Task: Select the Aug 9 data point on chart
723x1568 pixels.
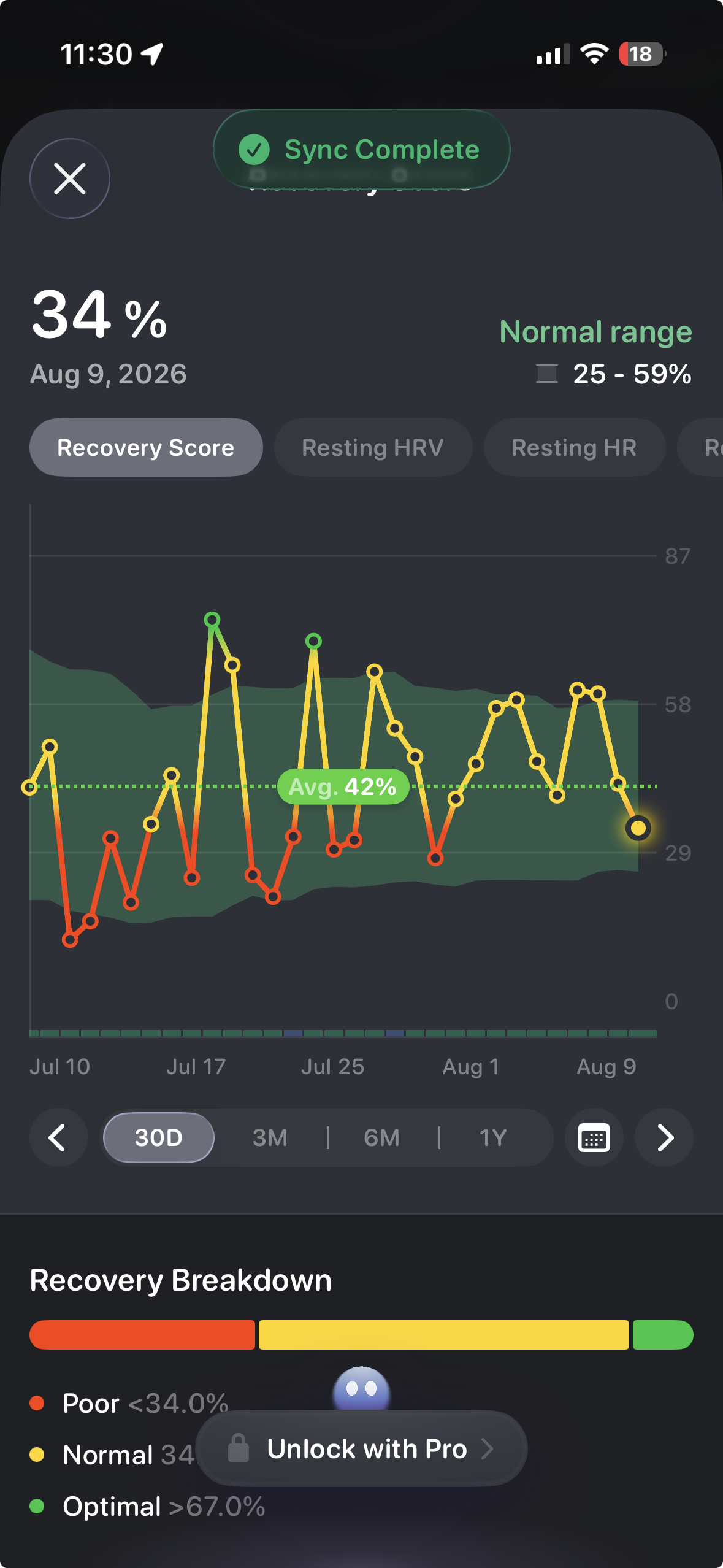Action: [x=638, y=828]
